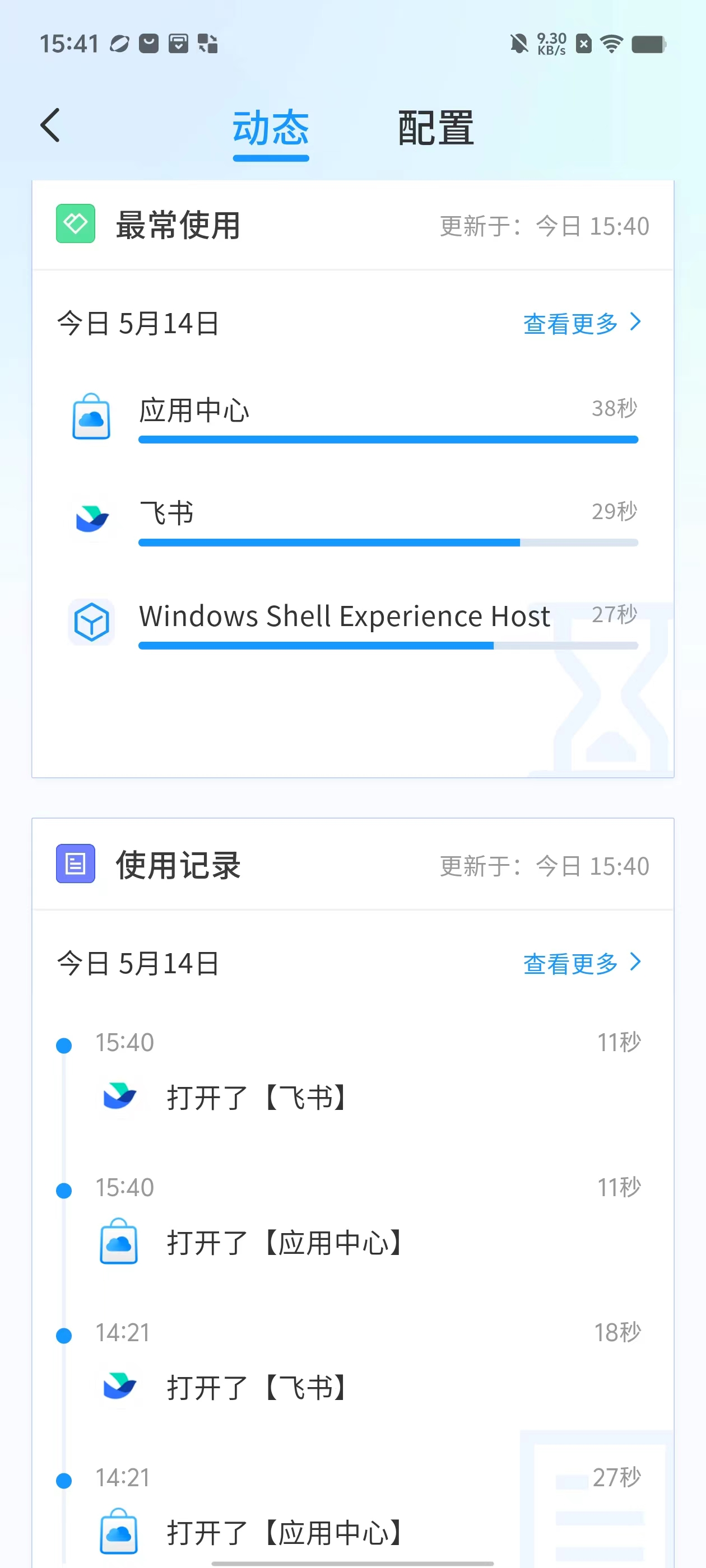Open 飞书 usage entry (29秒)
The width and height of the screenshot is (706, 1568).
click(354, 520)
